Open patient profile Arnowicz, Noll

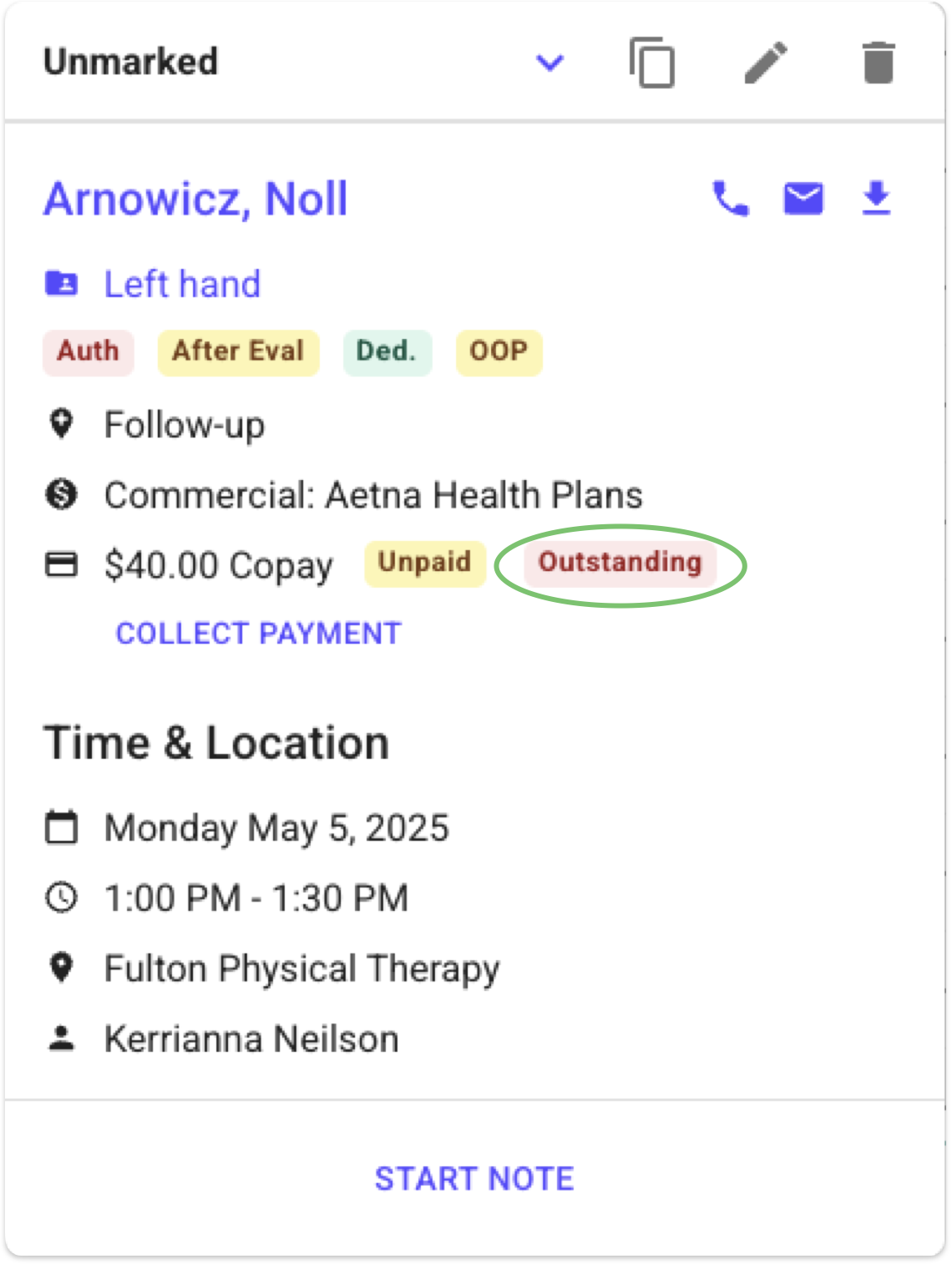click(195, 200)
